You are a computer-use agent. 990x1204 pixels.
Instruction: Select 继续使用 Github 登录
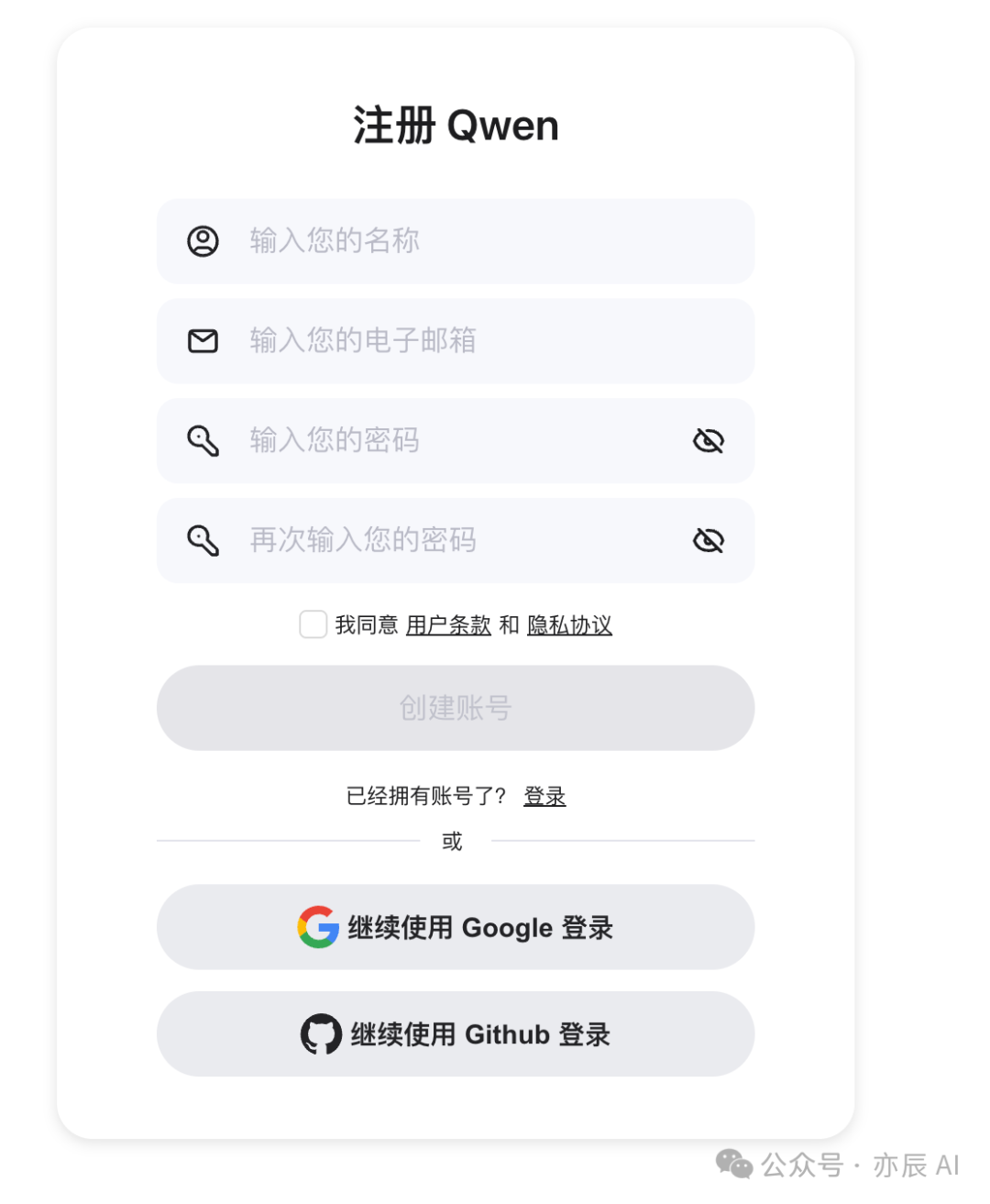(x=456, y=1033)
